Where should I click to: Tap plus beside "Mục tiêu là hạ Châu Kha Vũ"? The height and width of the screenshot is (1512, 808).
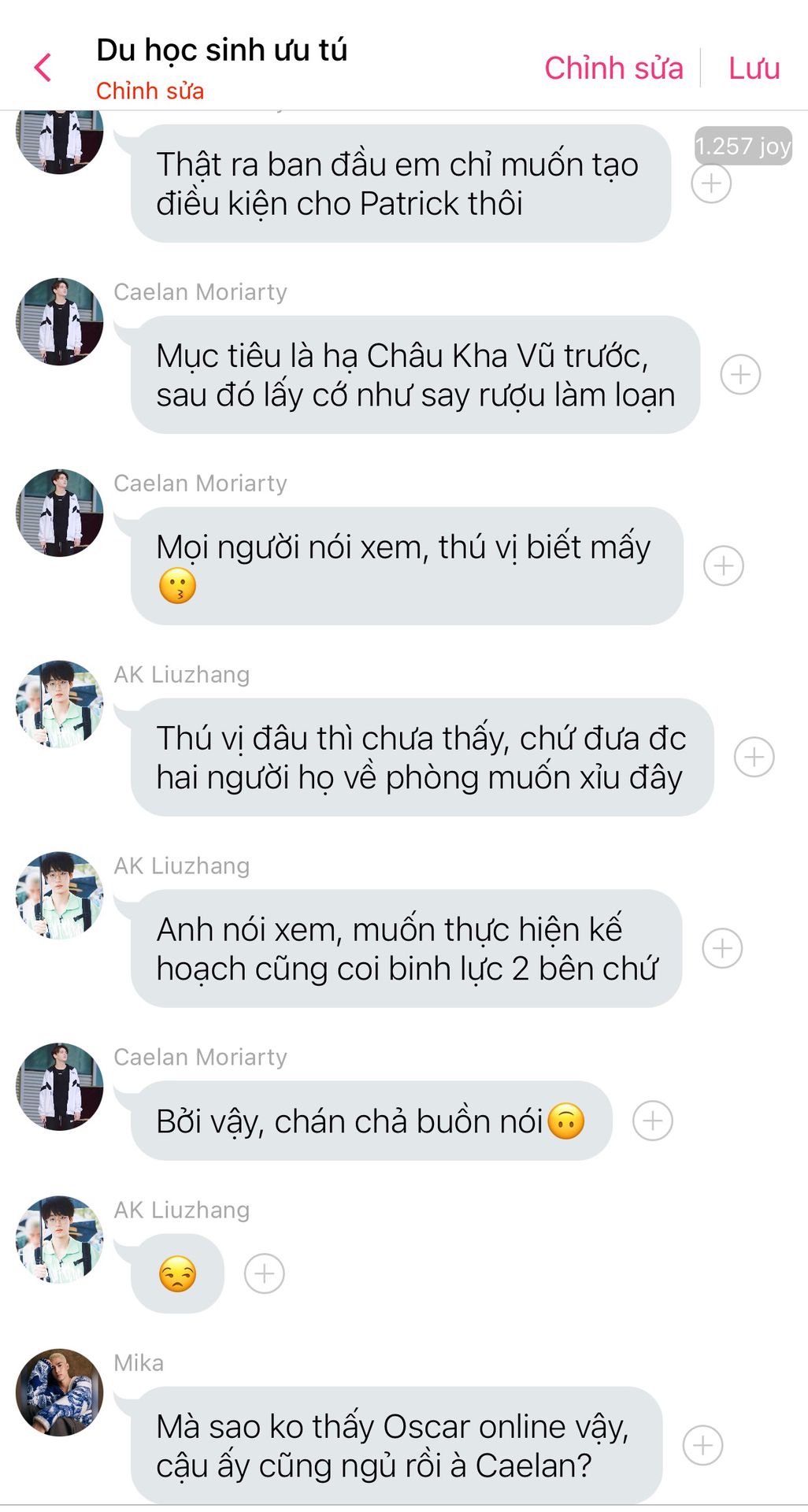coord(740,375)
